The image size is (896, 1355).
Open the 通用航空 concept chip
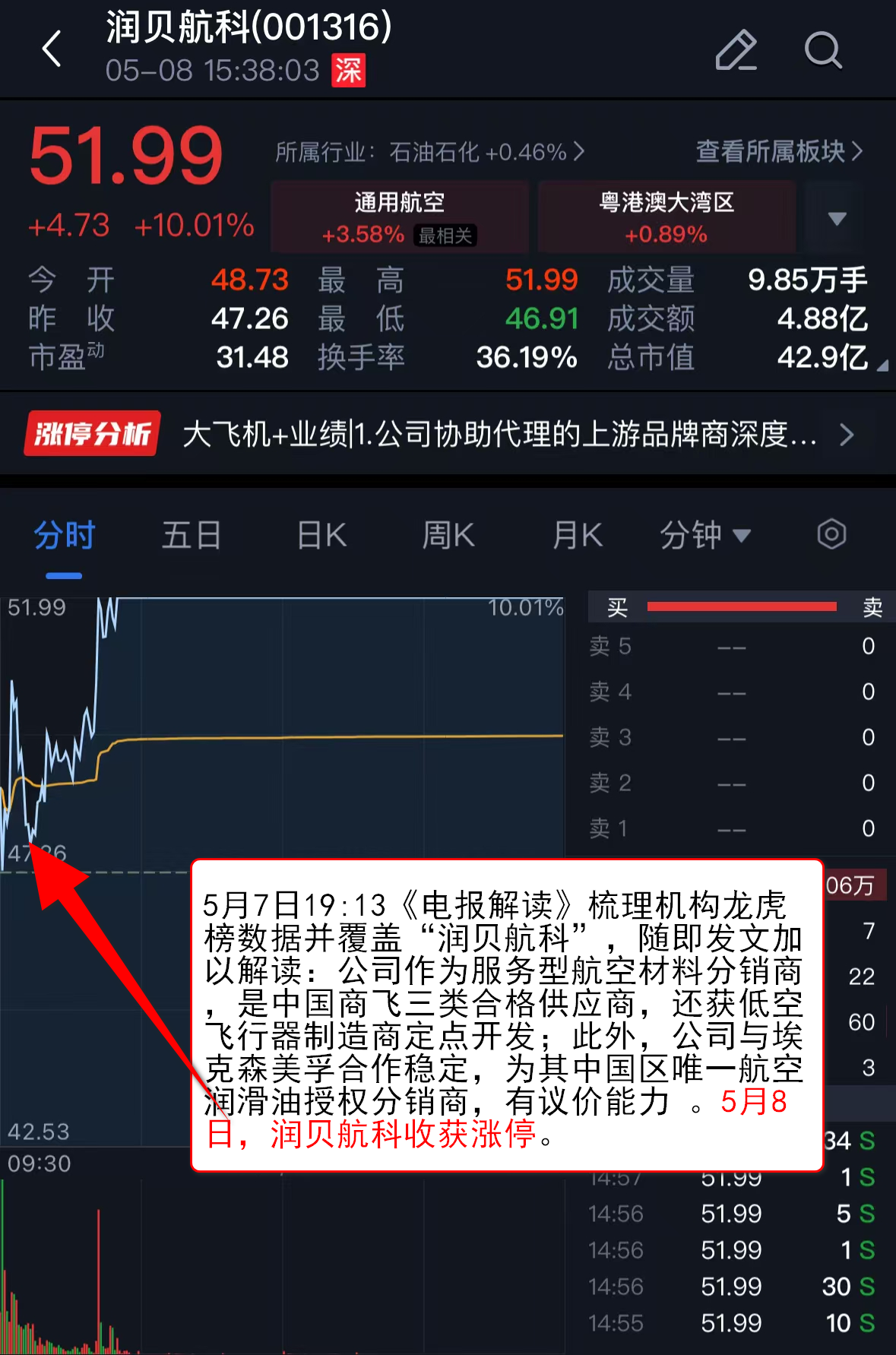click(400, 217)
